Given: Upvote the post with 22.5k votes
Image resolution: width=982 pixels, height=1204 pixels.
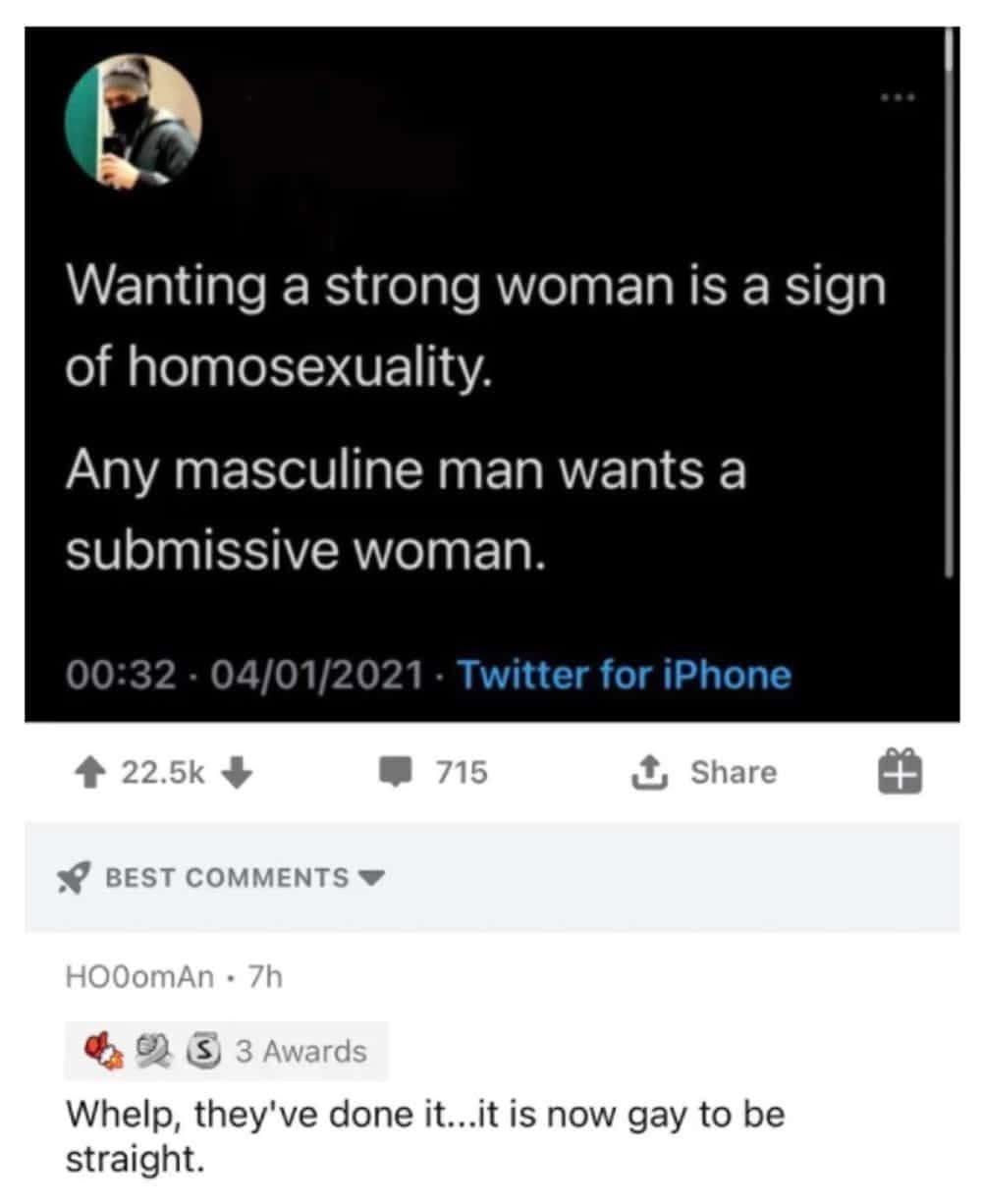Looking at the screenshot, I should [93, 773].
